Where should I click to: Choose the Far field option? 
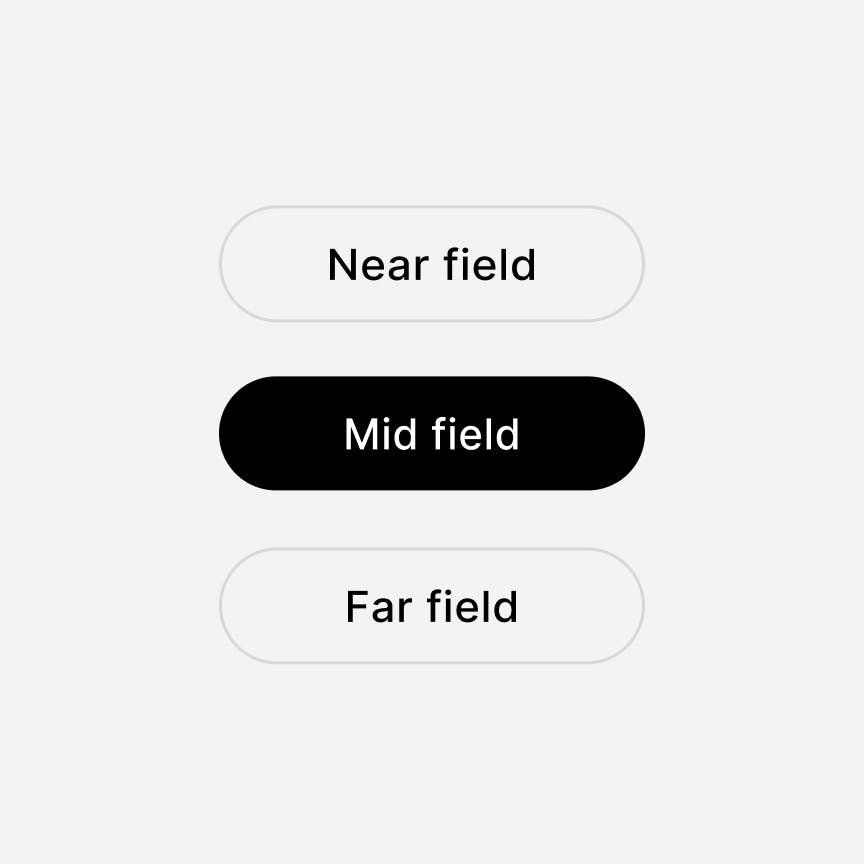431,606
